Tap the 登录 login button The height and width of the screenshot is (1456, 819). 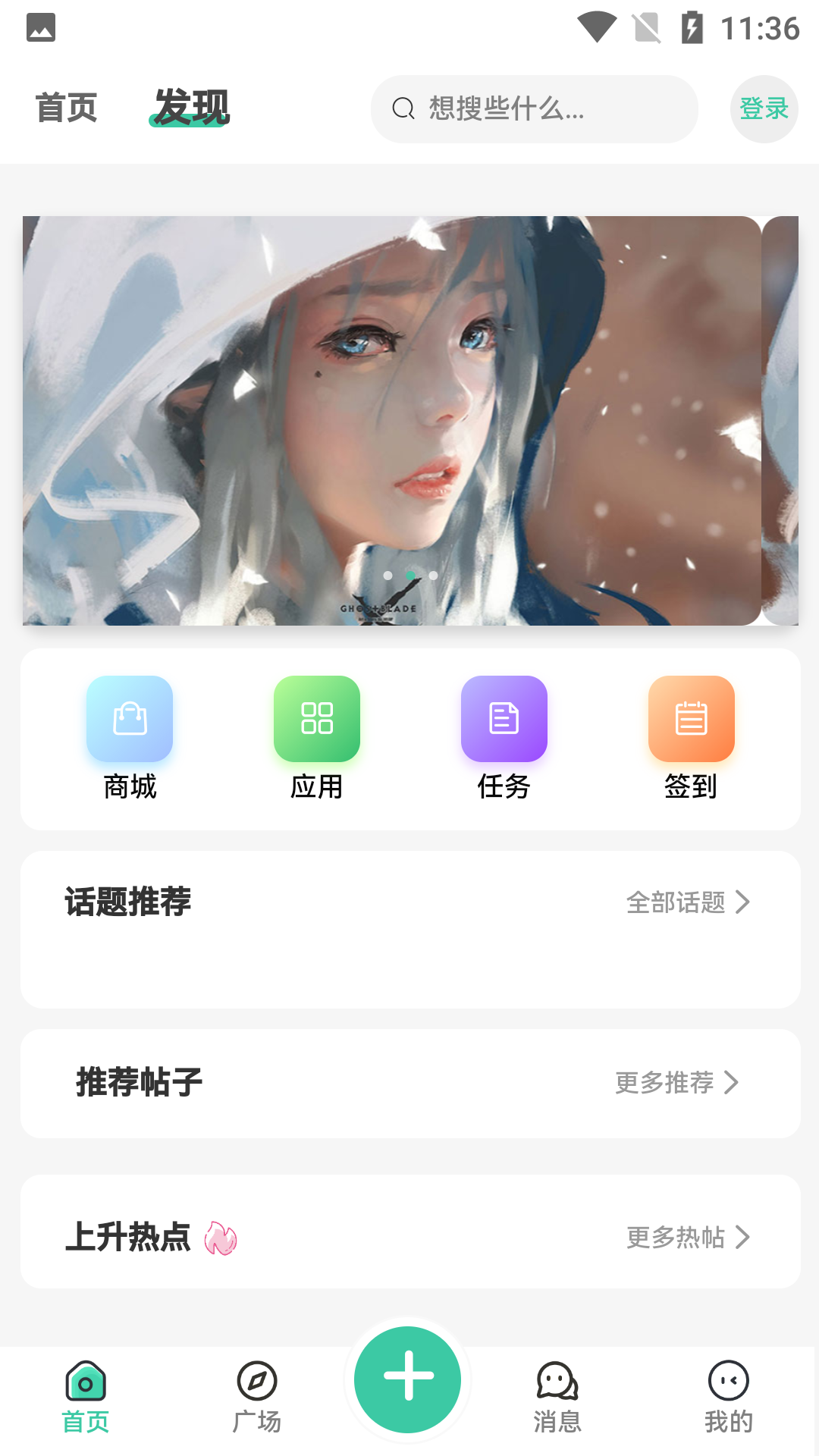(764, 109)
